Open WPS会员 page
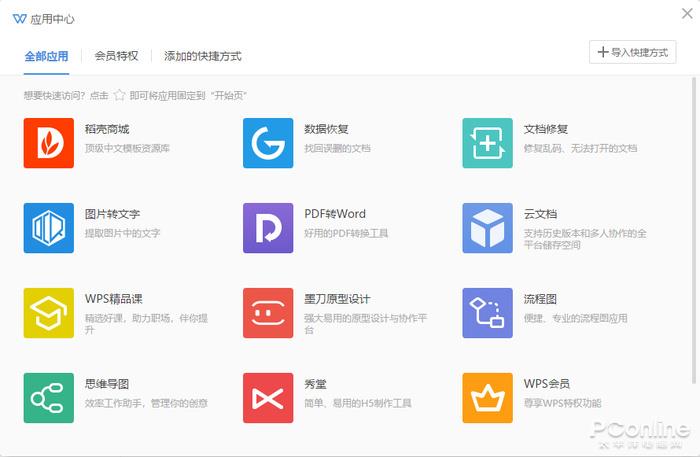This screenshot has height=457, width=700. pyautogui.click(x=487, y=398)
